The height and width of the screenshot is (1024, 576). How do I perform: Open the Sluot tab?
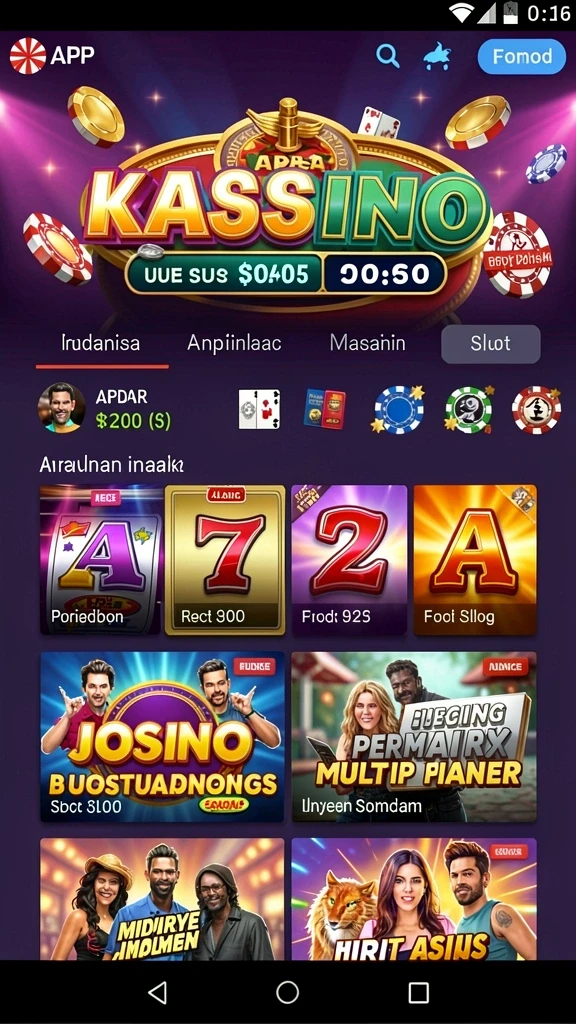[x=490, y=344]
